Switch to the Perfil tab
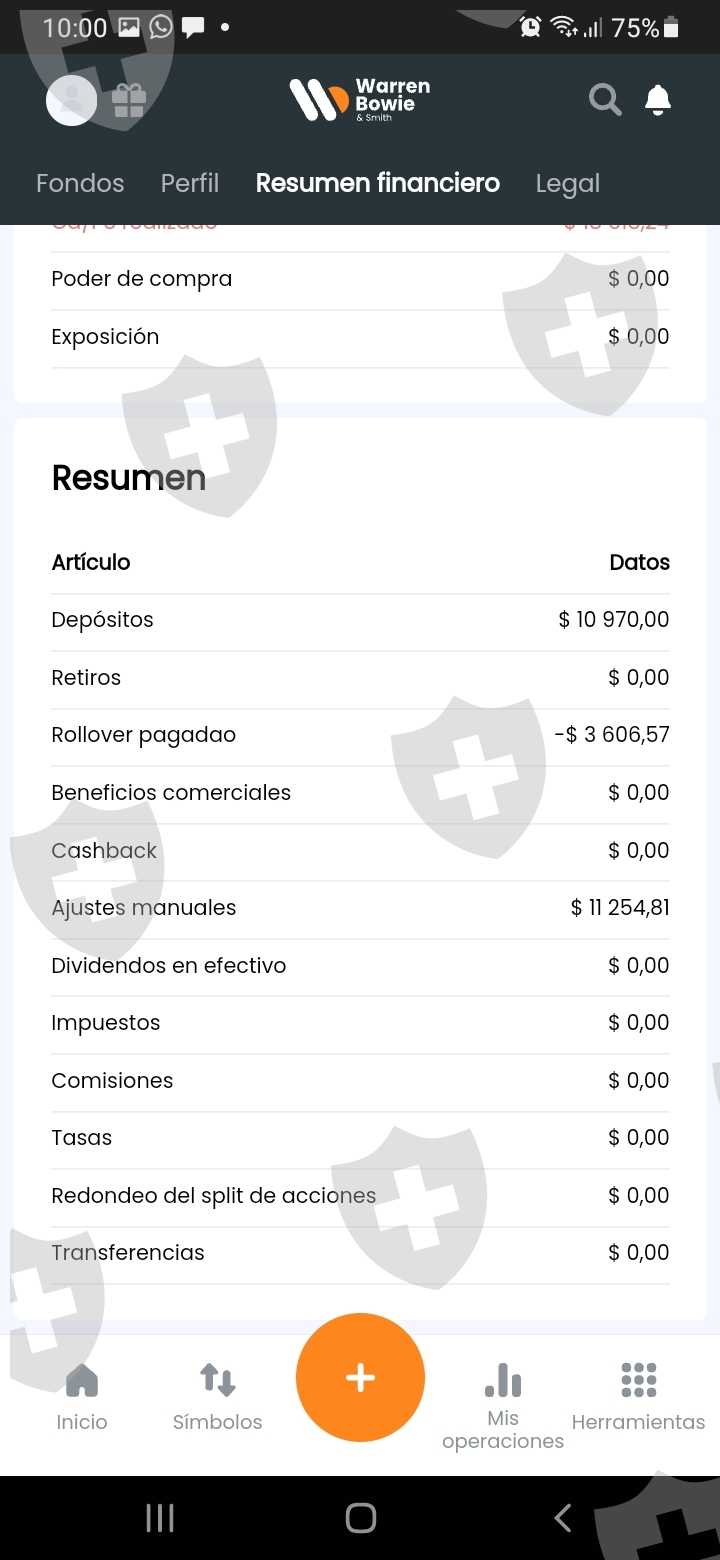Image resolution: width=720 pixels, height=1560 pixels. [190, 183]
